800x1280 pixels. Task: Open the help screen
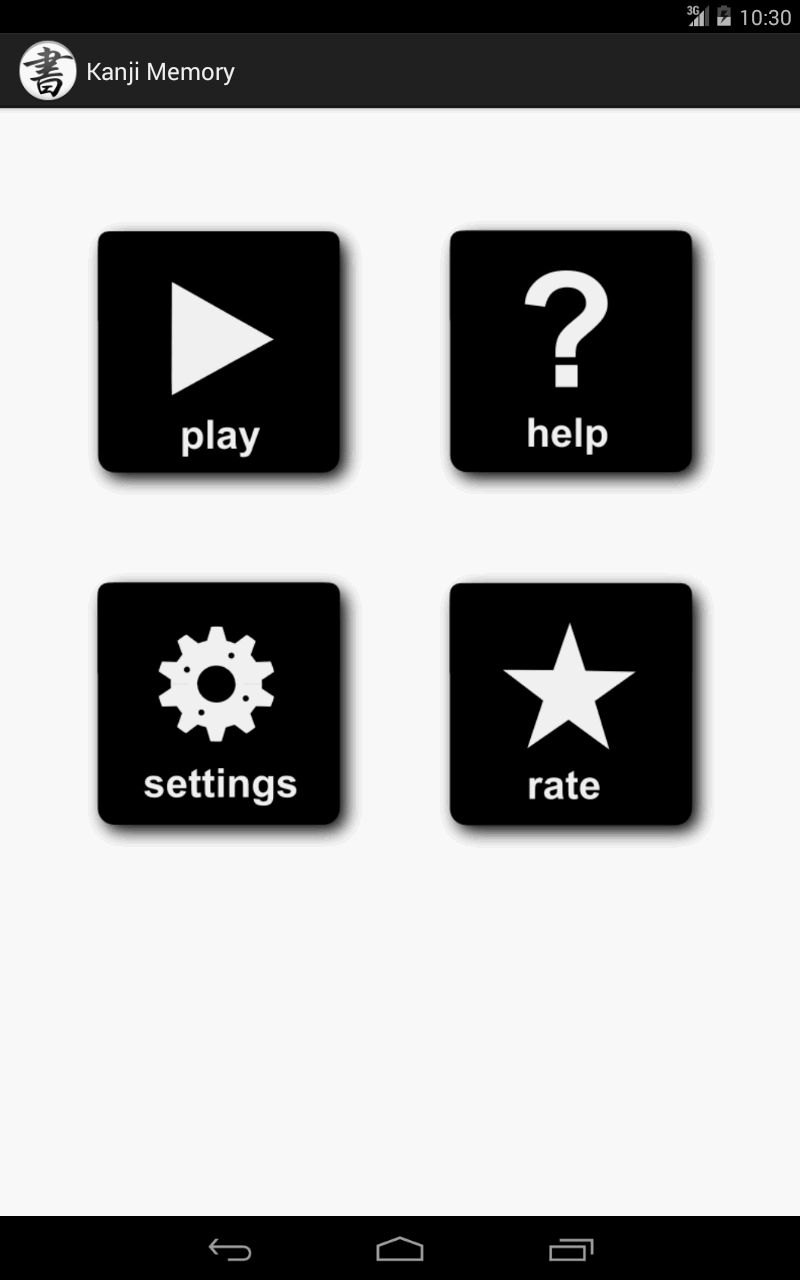pos(570,352)
